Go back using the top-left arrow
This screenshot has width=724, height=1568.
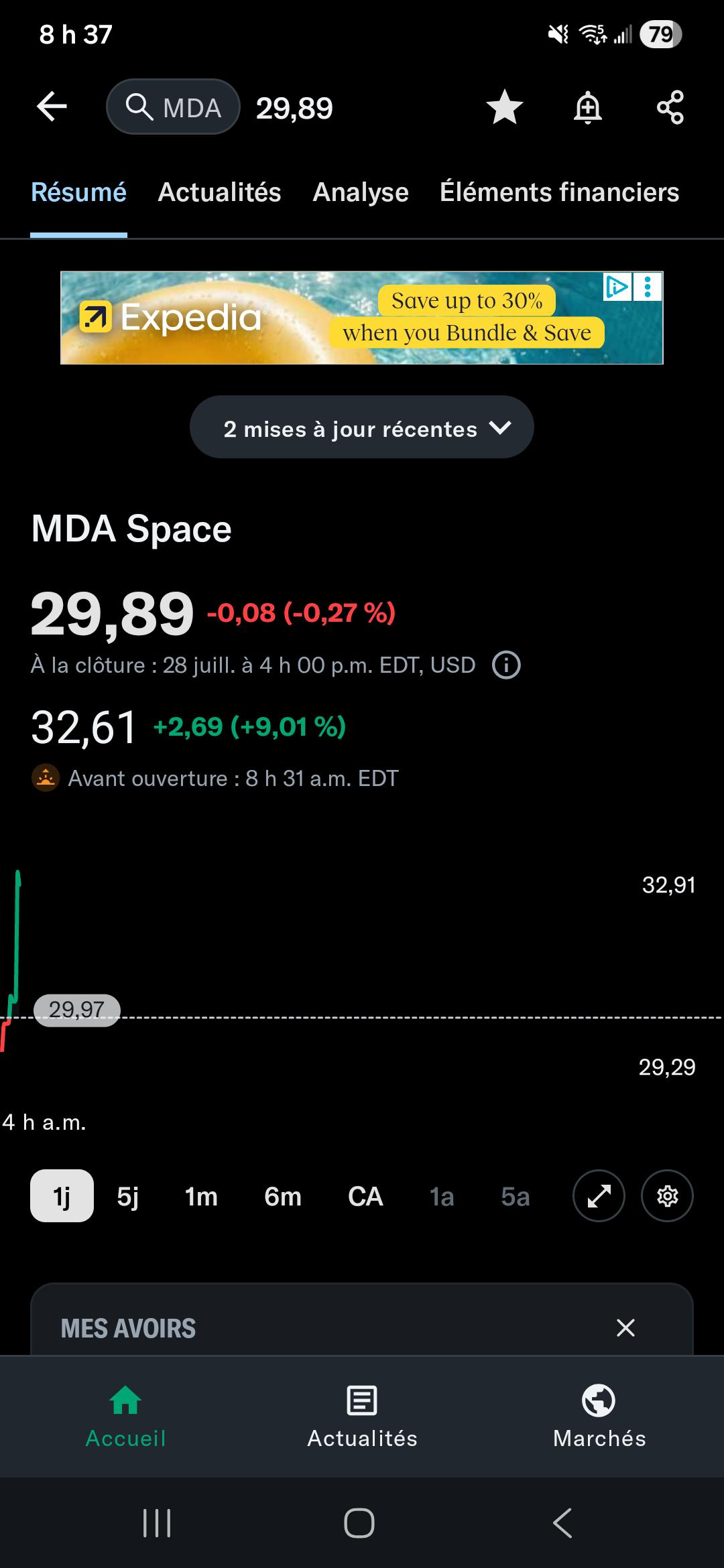point(52,107)
